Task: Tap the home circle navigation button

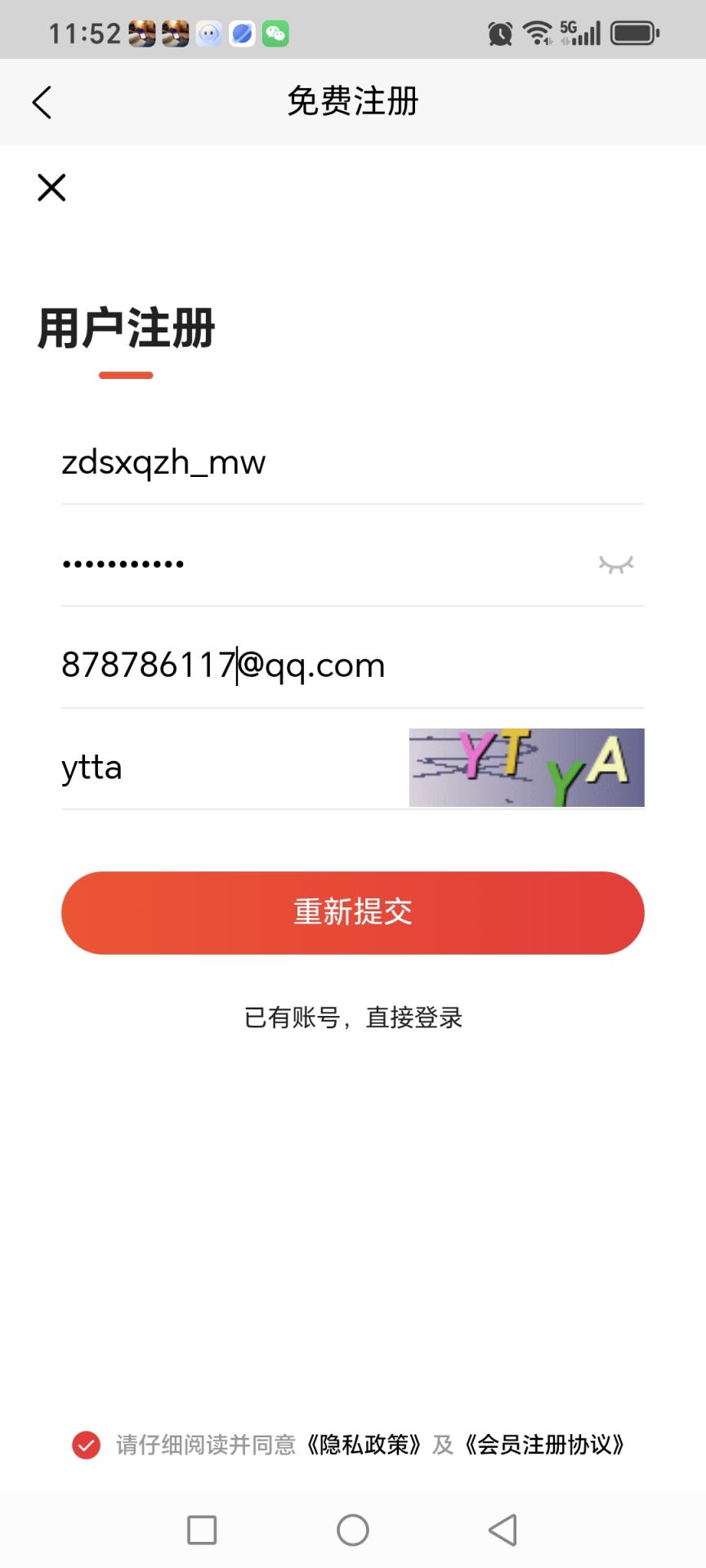Action: 352,1529
